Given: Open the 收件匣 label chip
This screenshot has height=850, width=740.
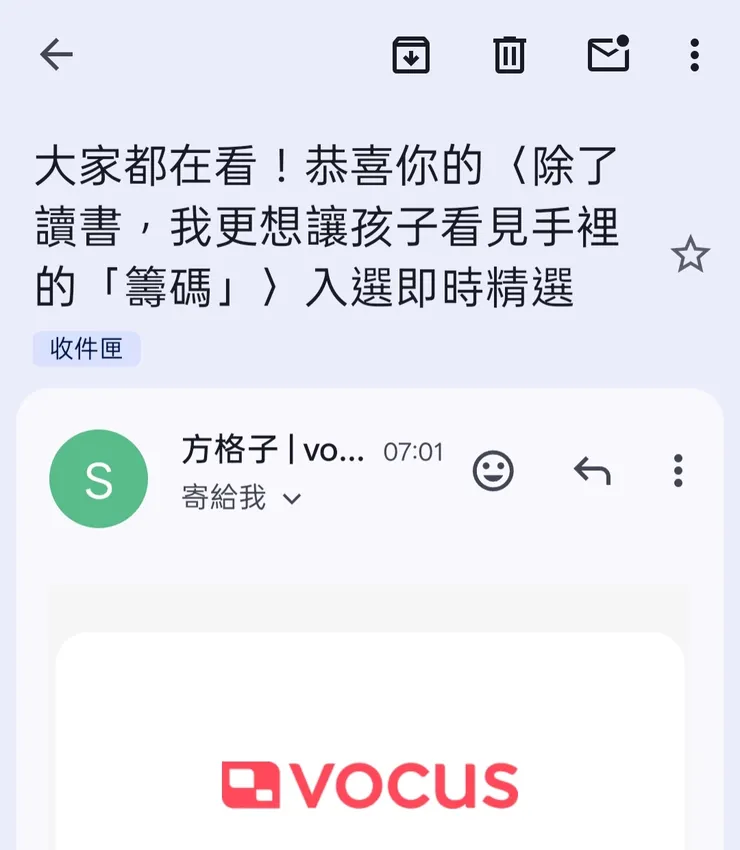Looking at the screenshot, I should point(86,348).
